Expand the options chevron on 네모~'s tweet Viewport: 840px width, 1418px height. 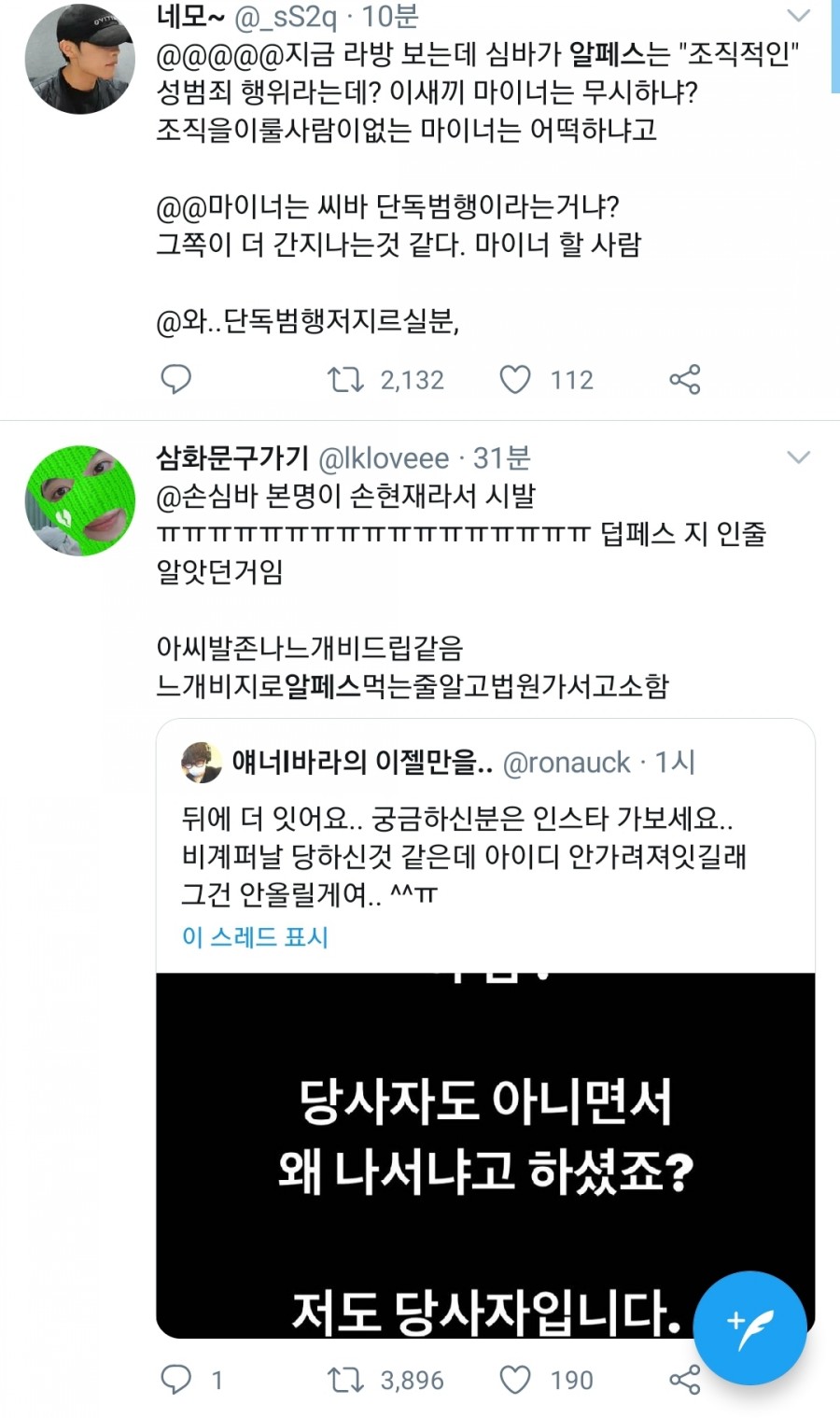[x=800, y=16]
